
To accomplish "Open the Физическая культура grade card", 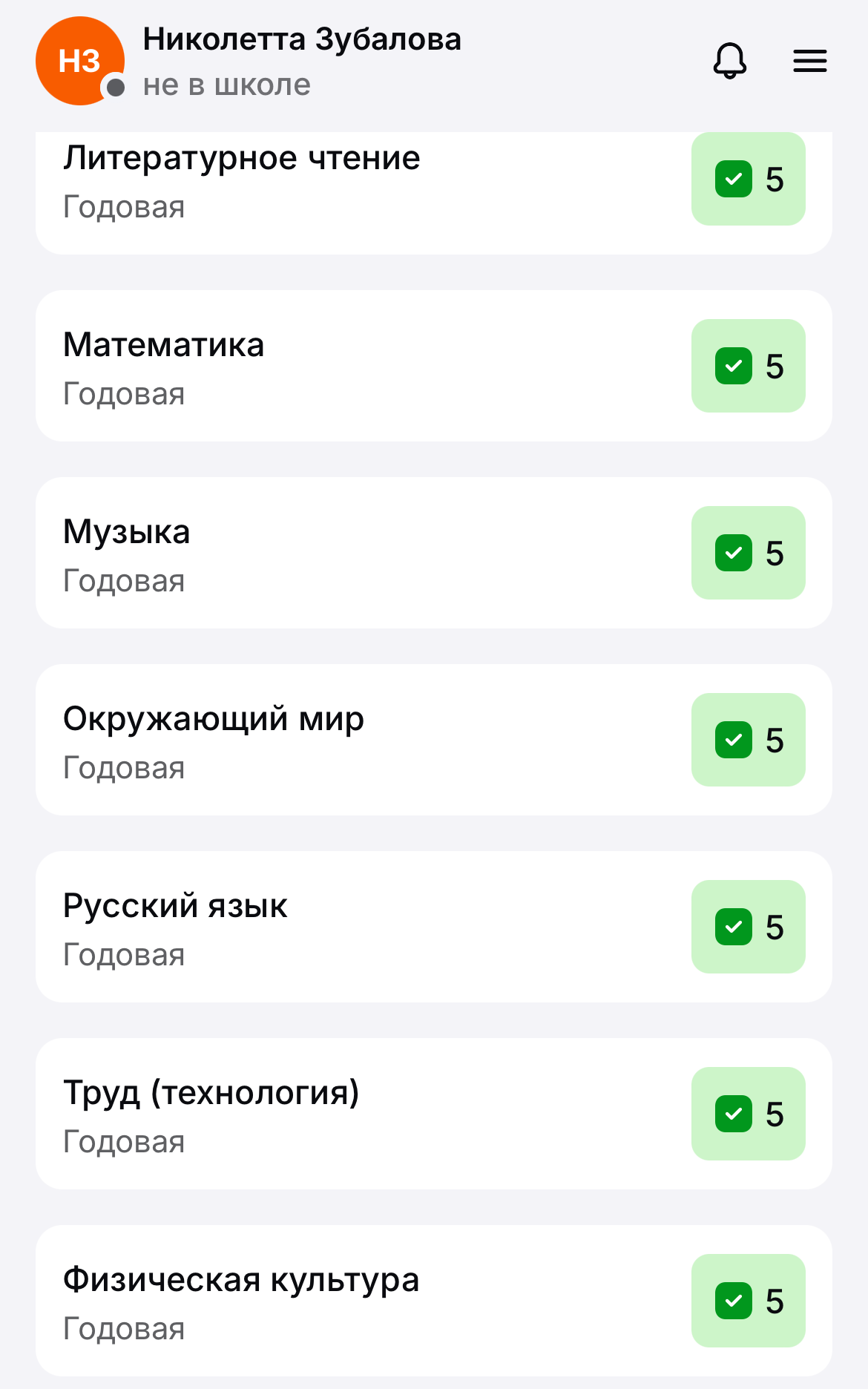I will 434,1301.
